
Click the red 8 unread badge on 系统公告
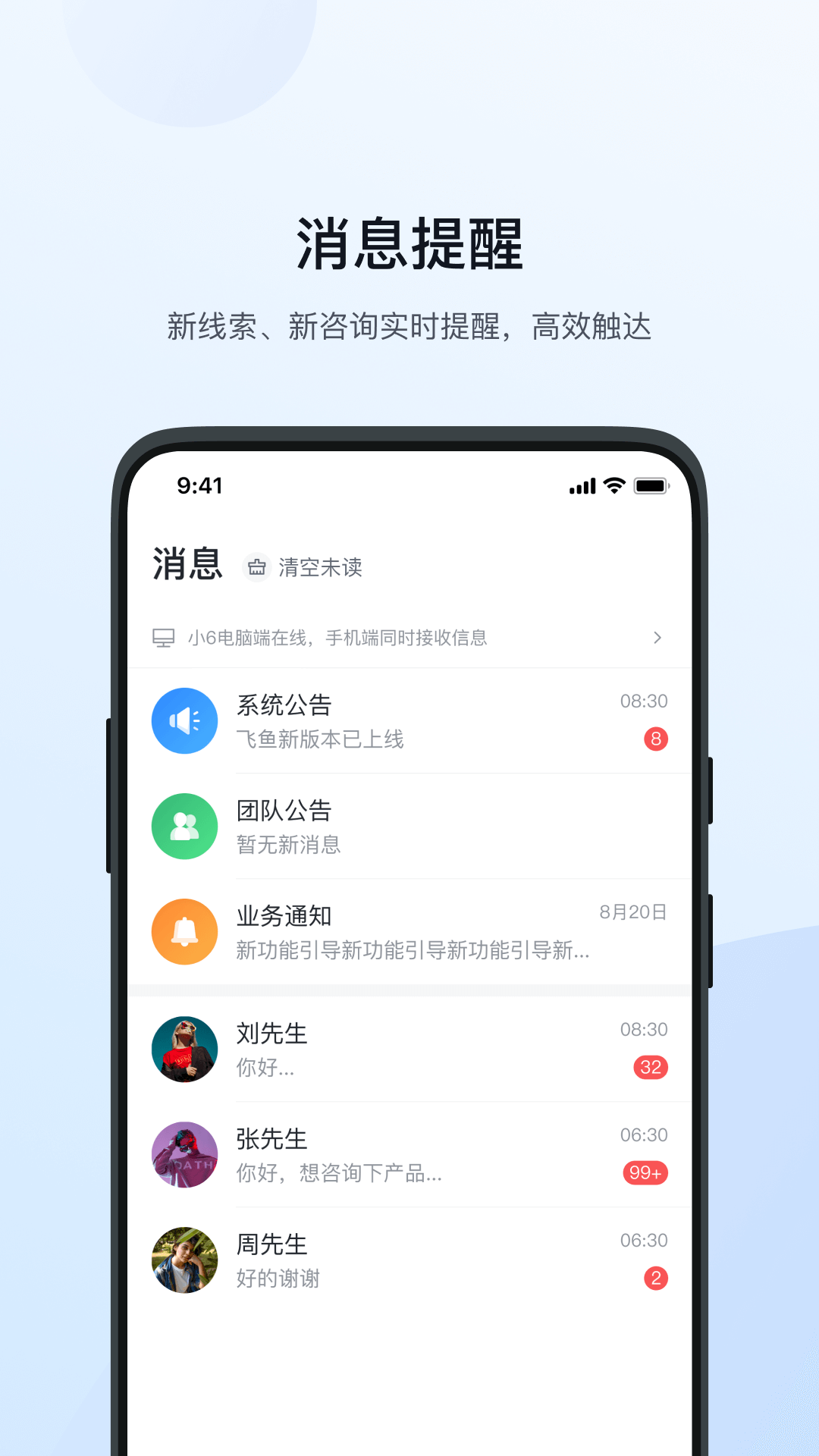654,738
